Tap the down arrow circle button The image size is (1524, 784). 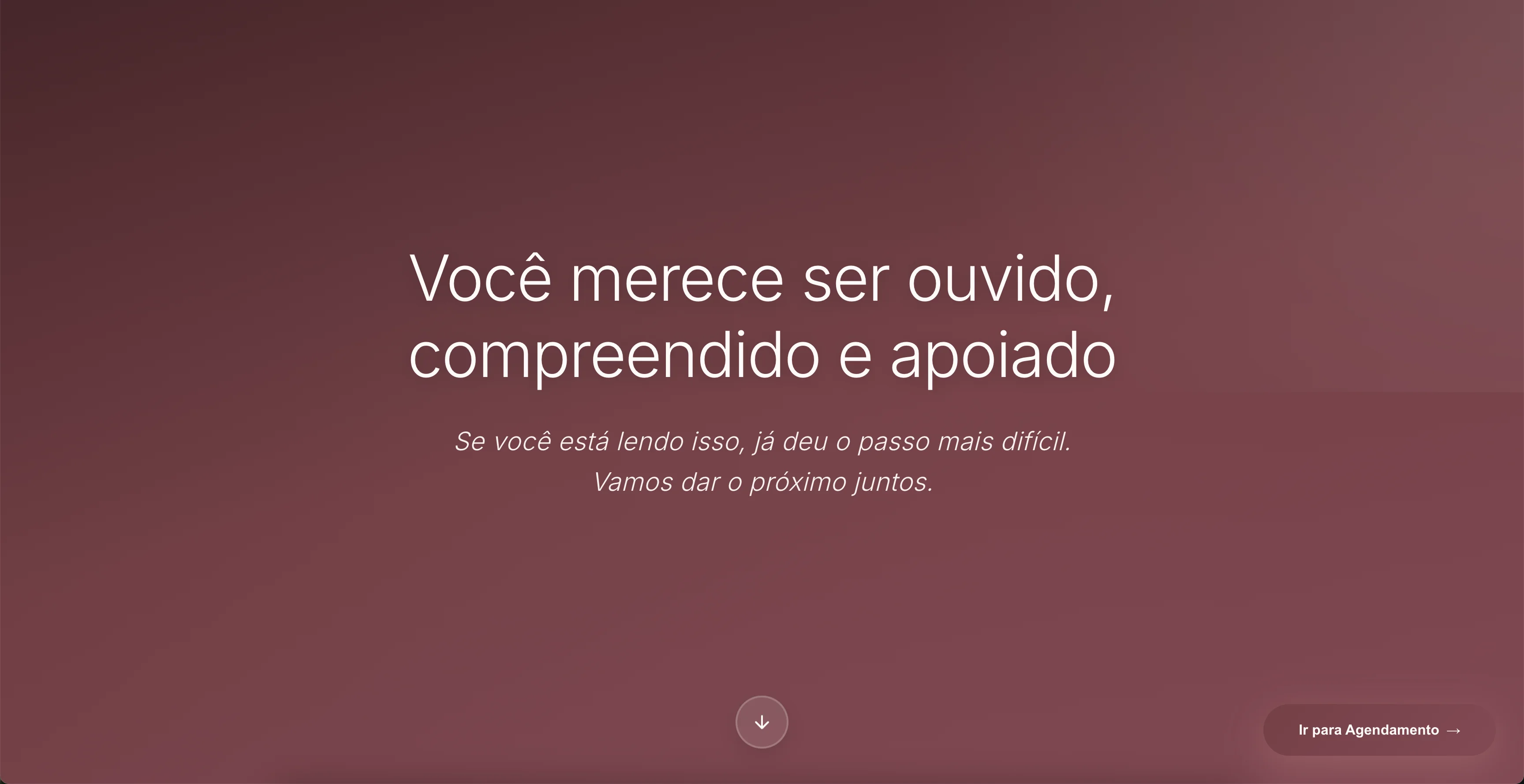[x=762, y=722]
